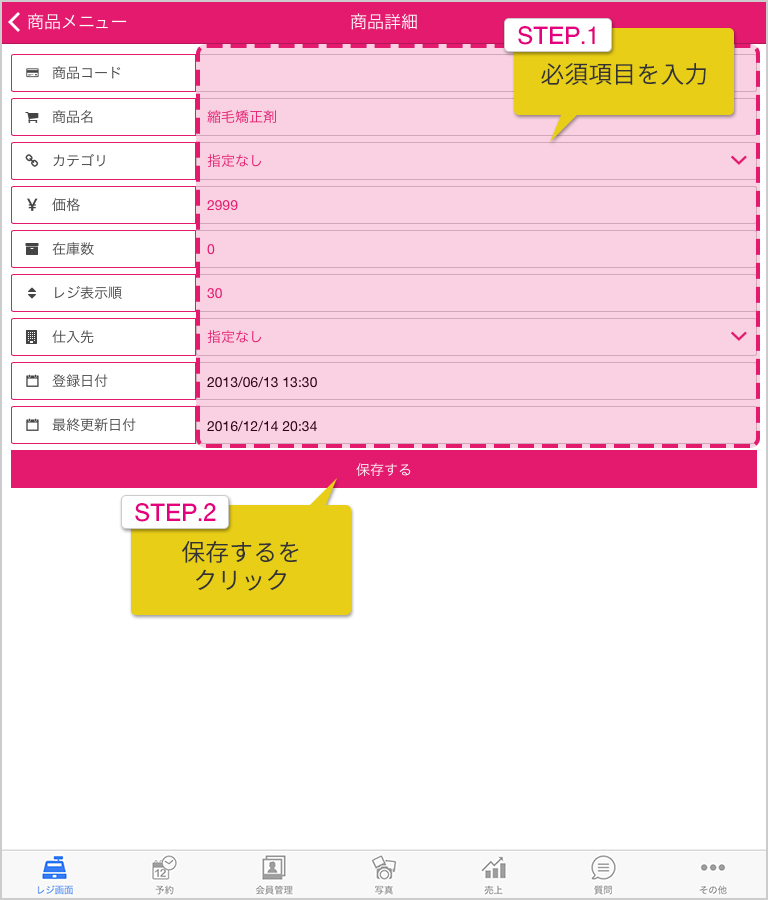View the 売上 tab
The width and height of the screenshot is (768, 900).
tap(493, 875)
